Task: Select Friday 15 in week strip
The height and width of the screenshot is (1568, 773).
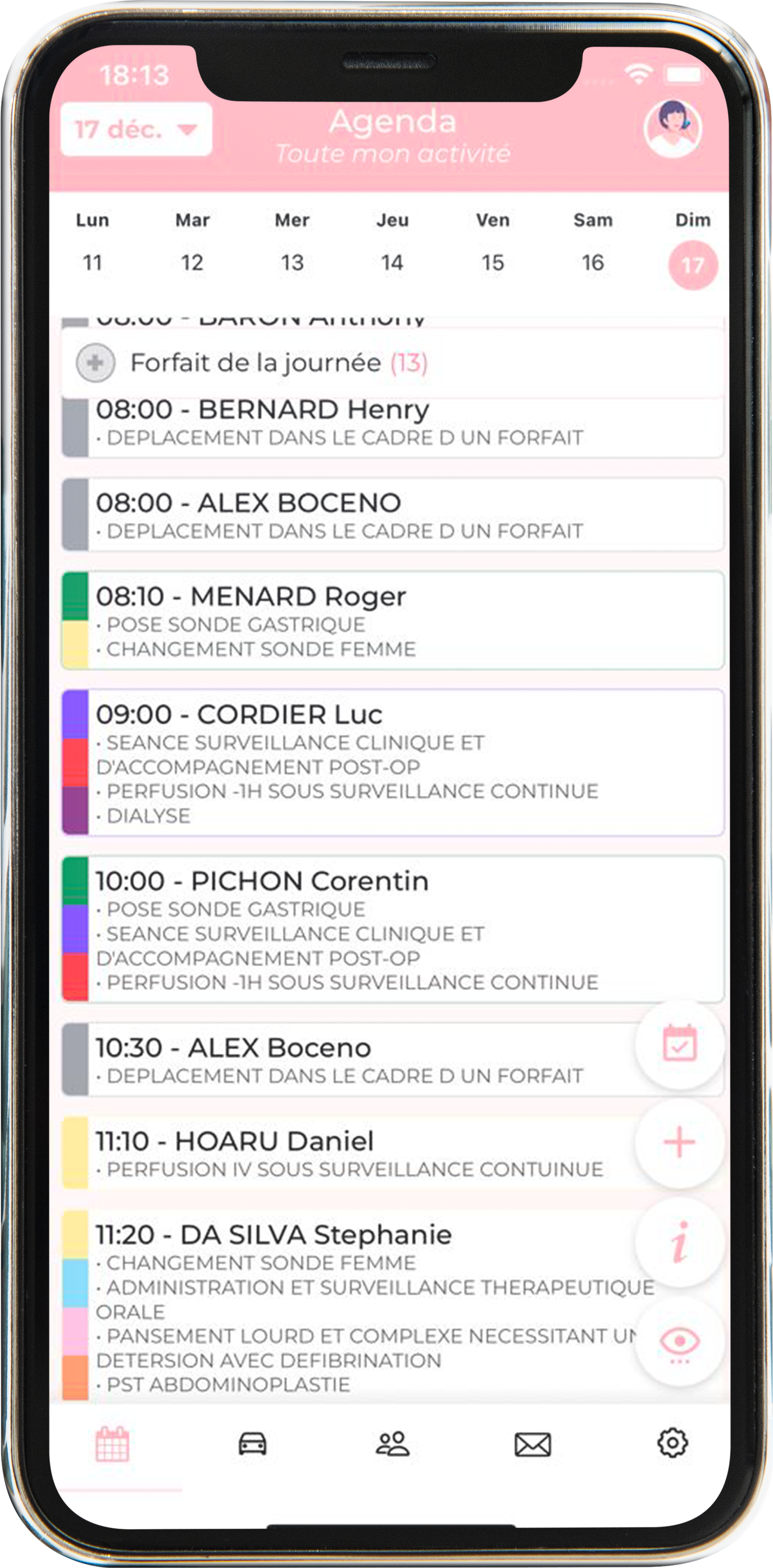Action: [x=493, y=262]
